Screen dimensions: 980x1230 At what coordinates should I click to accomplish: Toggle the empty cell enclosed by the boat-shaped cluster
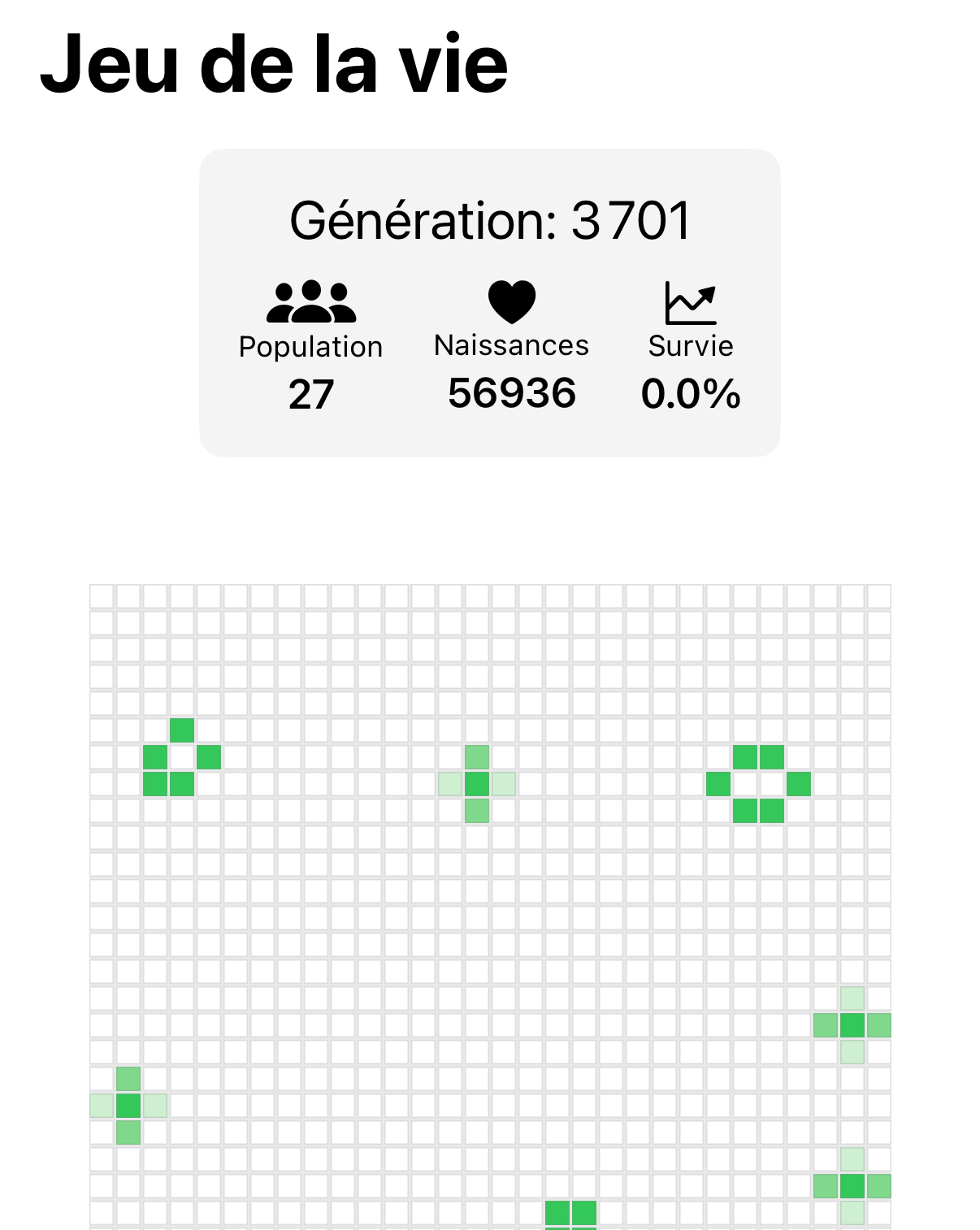click(182, 757)
